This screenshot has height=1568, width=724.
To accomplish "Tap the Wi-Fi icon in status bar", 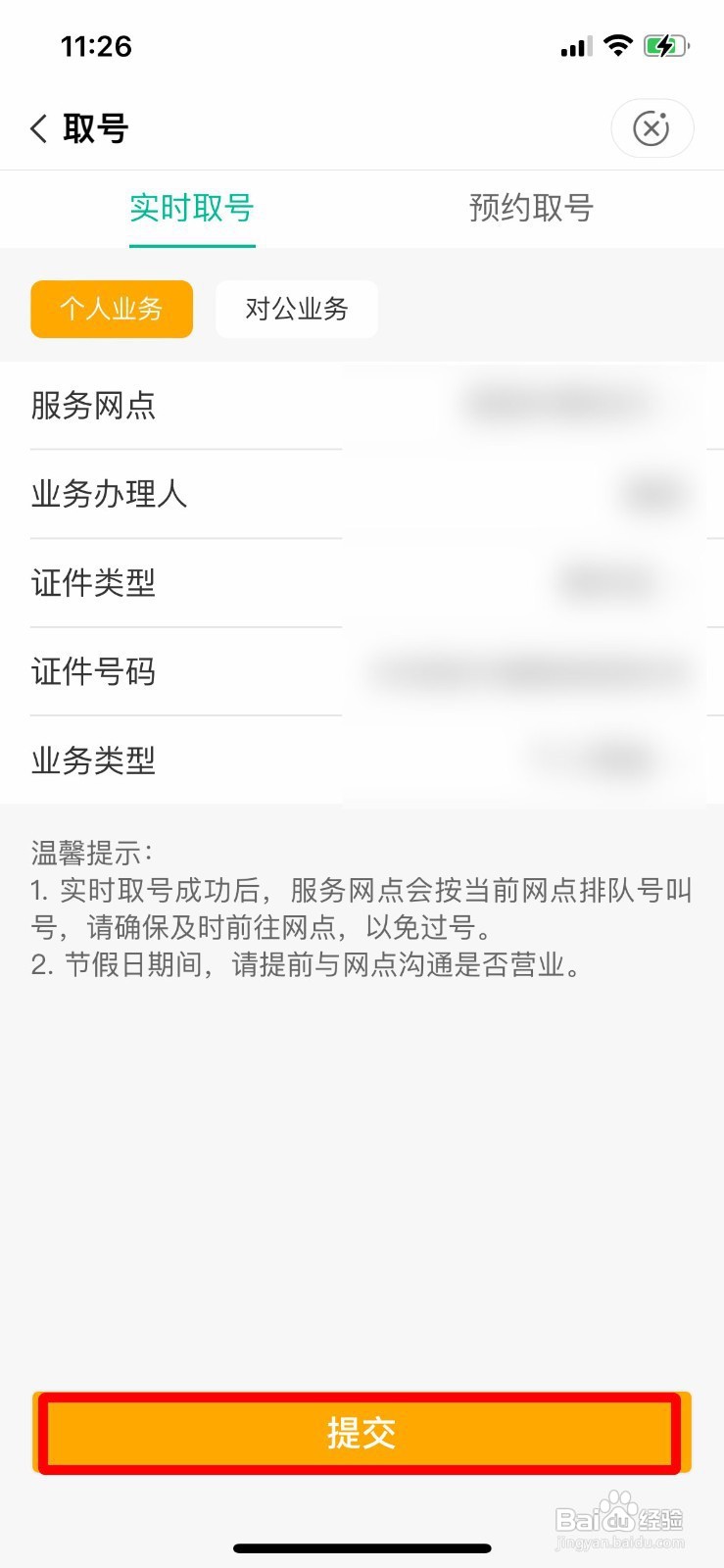I will [x=619, y=44].
